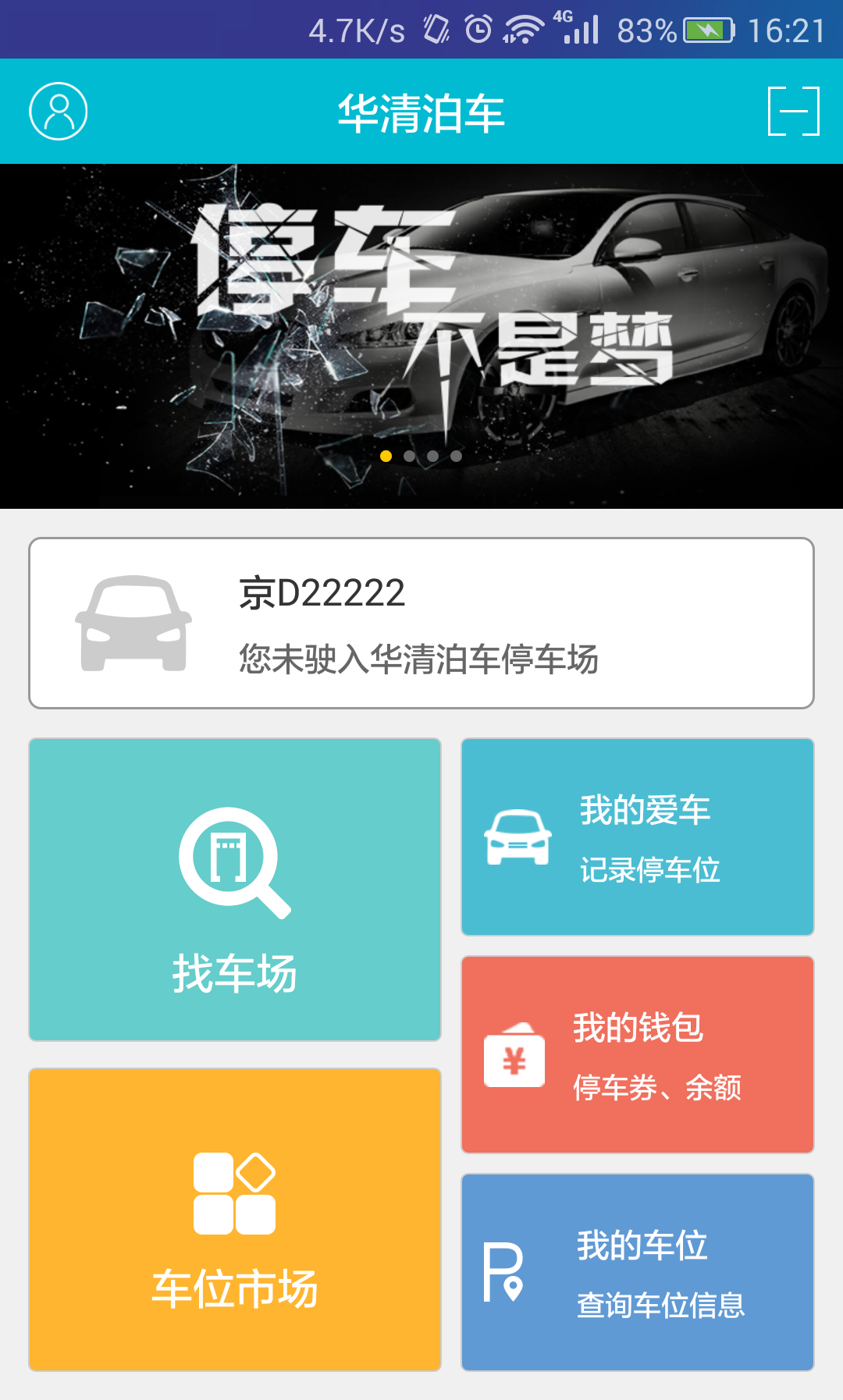Open the QR scan icon

(x=793, y=112)
